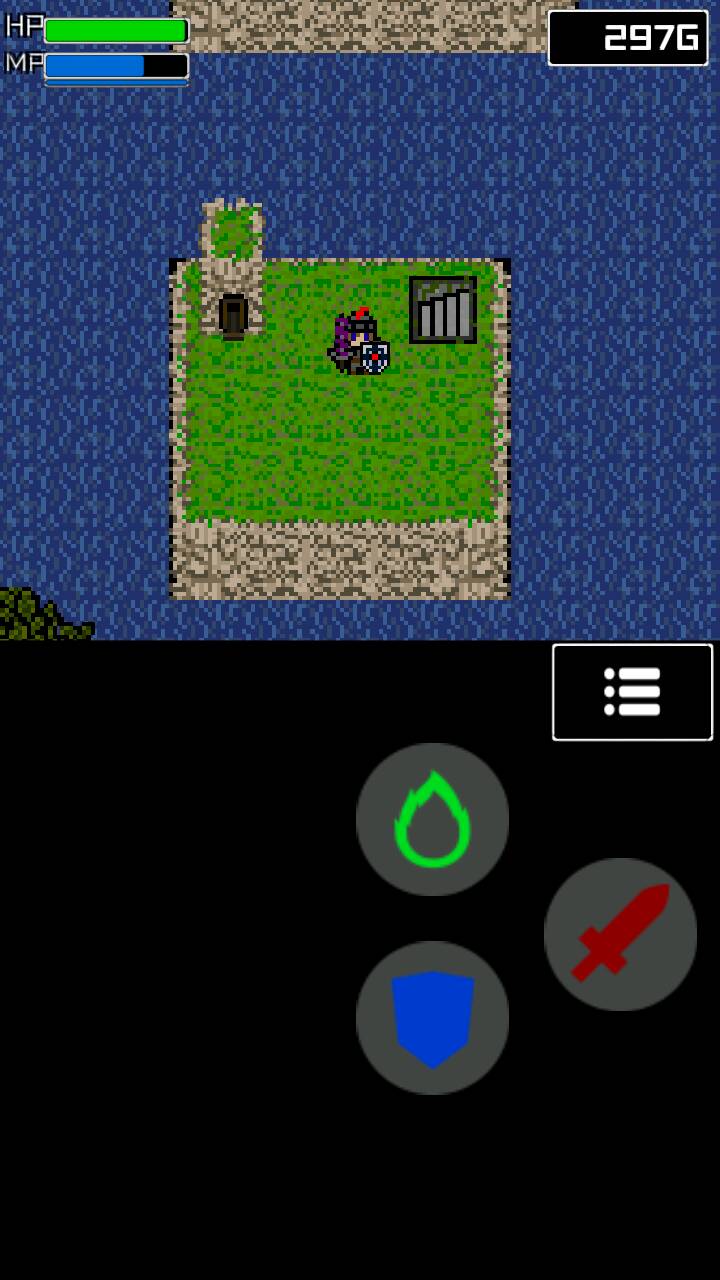Raise the blue shield to defend
This screenshot has height=1280, width=720.
[432, 1018]
